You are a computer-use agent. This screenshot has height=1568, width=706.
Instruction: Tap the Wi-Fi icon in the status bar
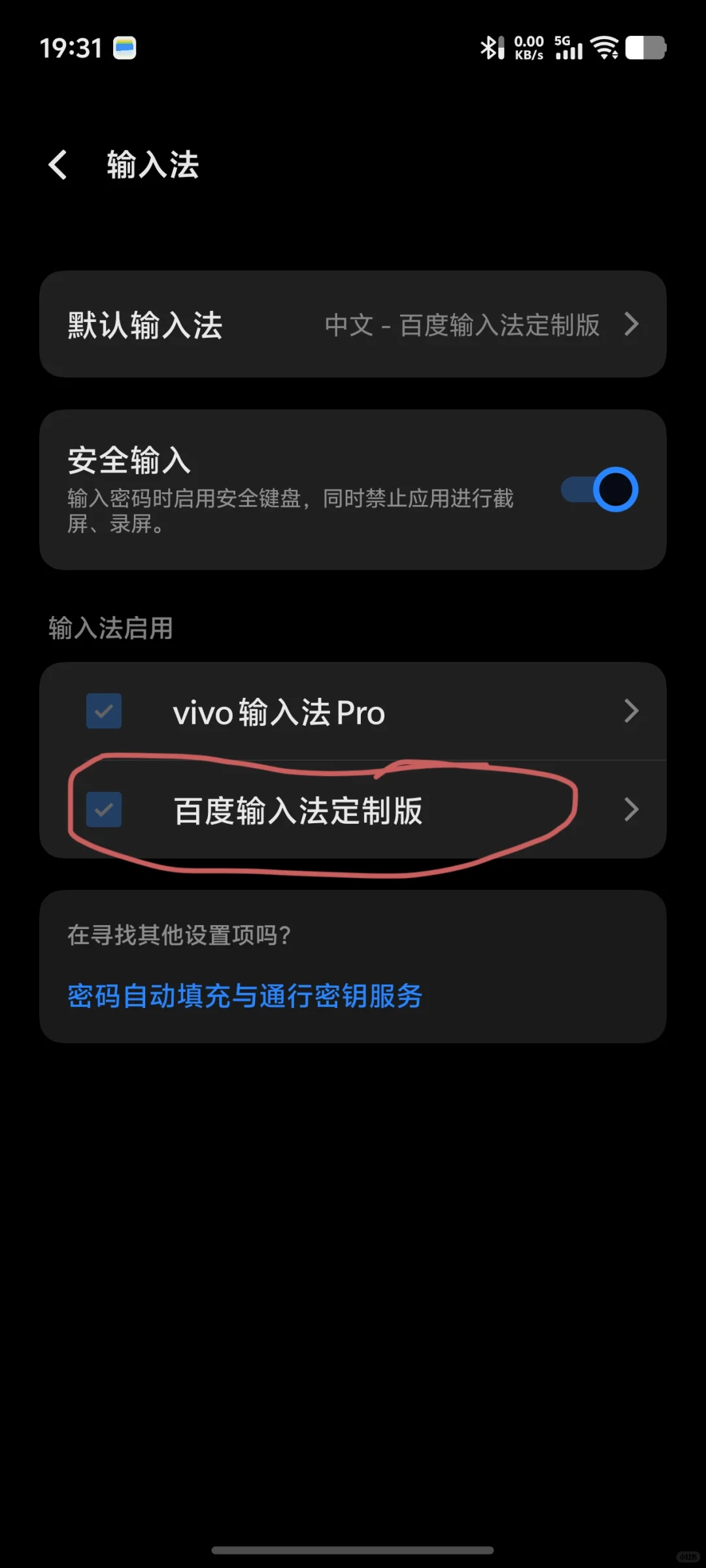[603, 48]
